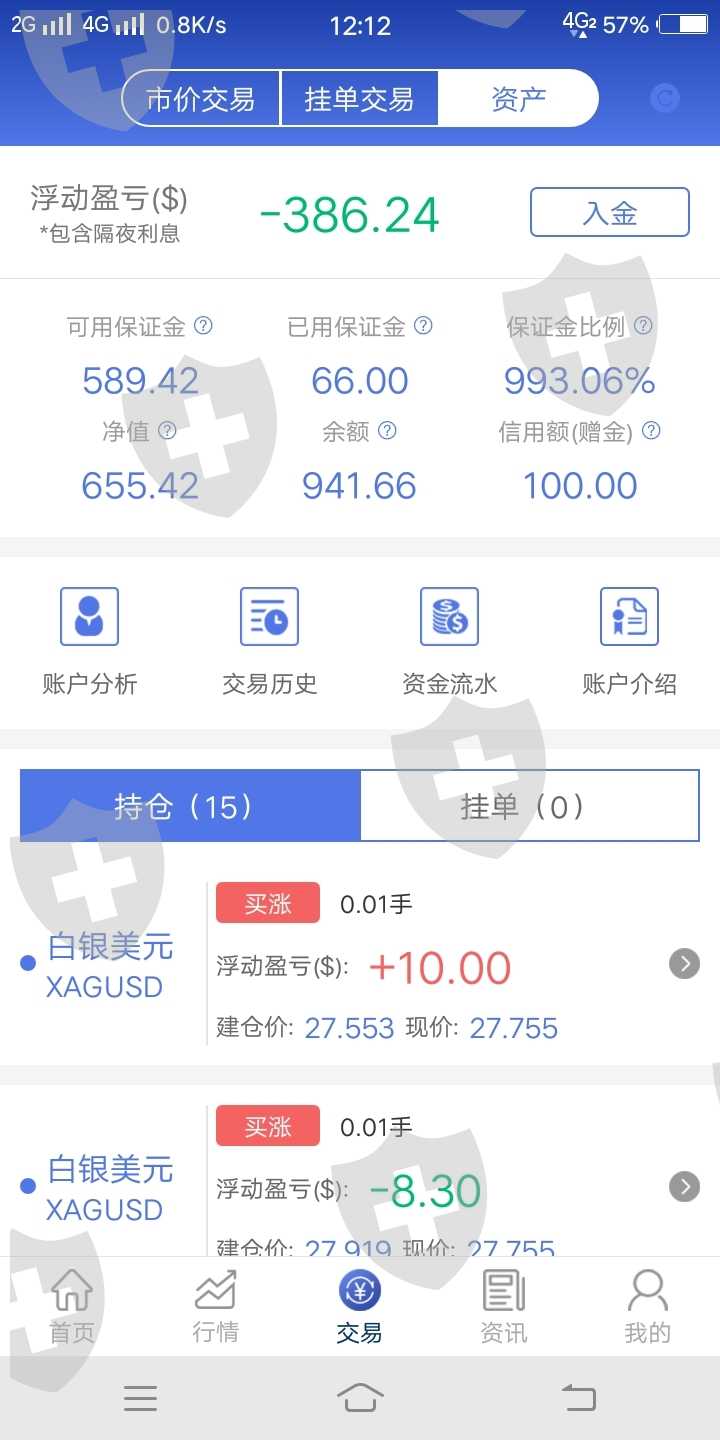
Task: Open 账户介绍
Action: [x=630, y=642]
